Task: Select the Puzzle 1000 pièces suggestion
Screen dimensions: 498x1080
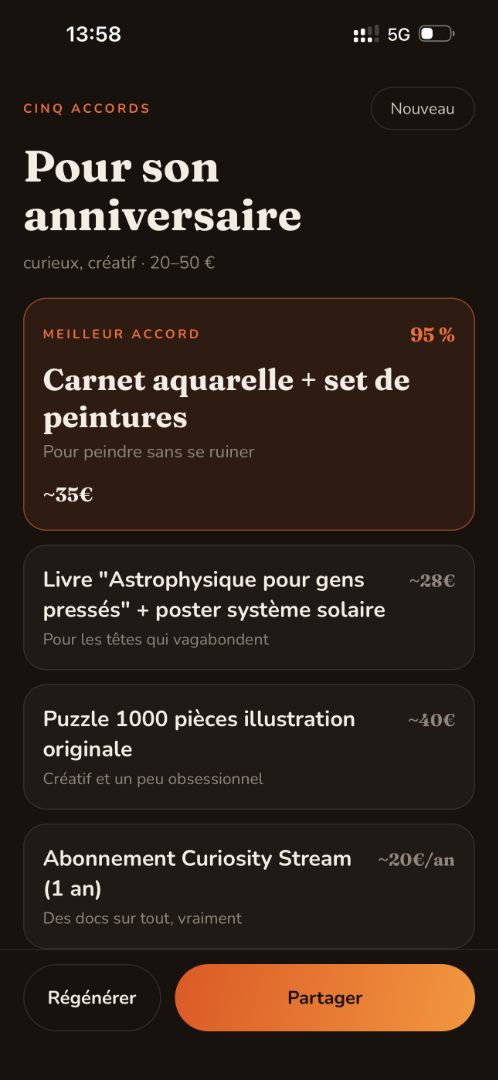Action: coord(249,747)
